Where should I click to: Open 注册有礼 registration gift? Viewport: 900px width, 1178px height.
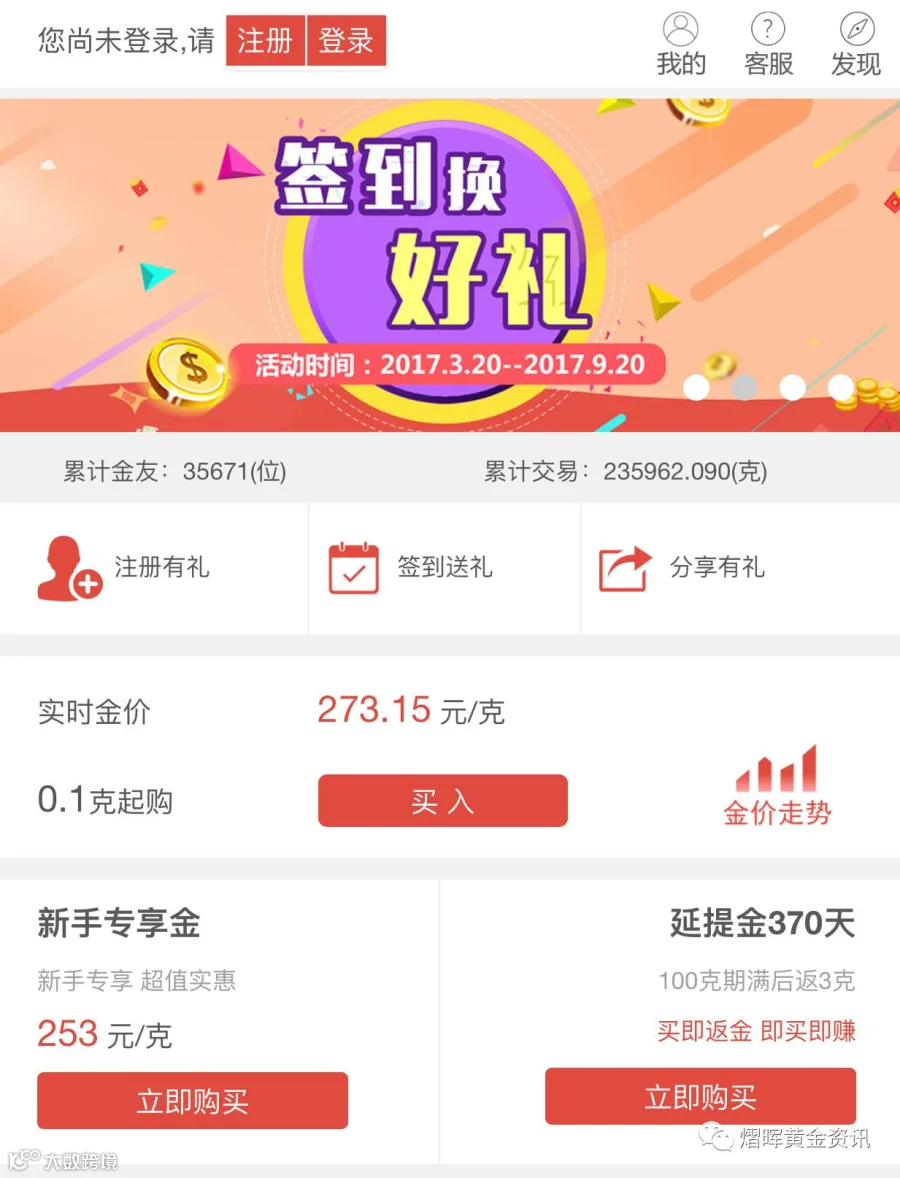pyautogui.click(x=153, y=568)
